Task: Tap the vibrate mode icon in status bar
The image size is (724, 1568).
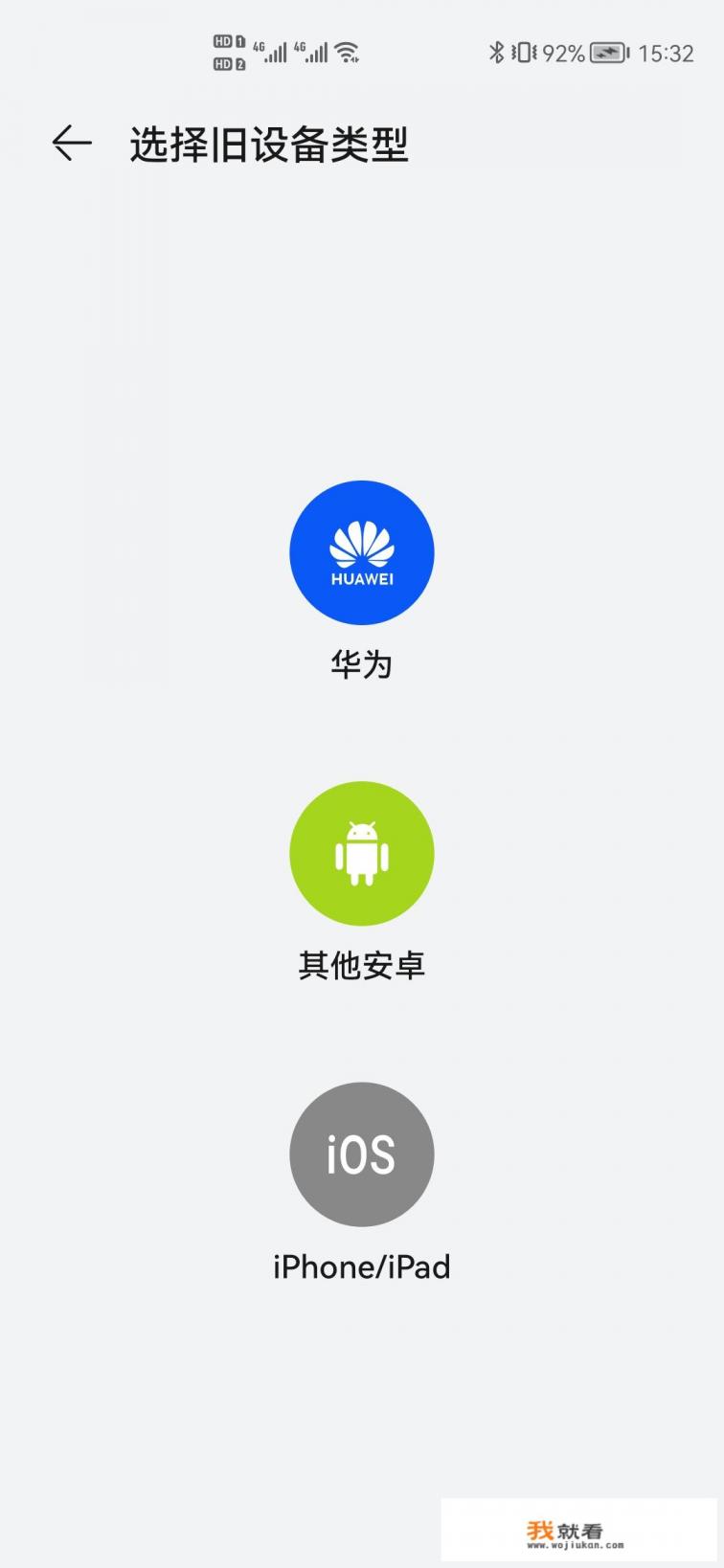Action: pyautogui.click(x=523, y=53)
